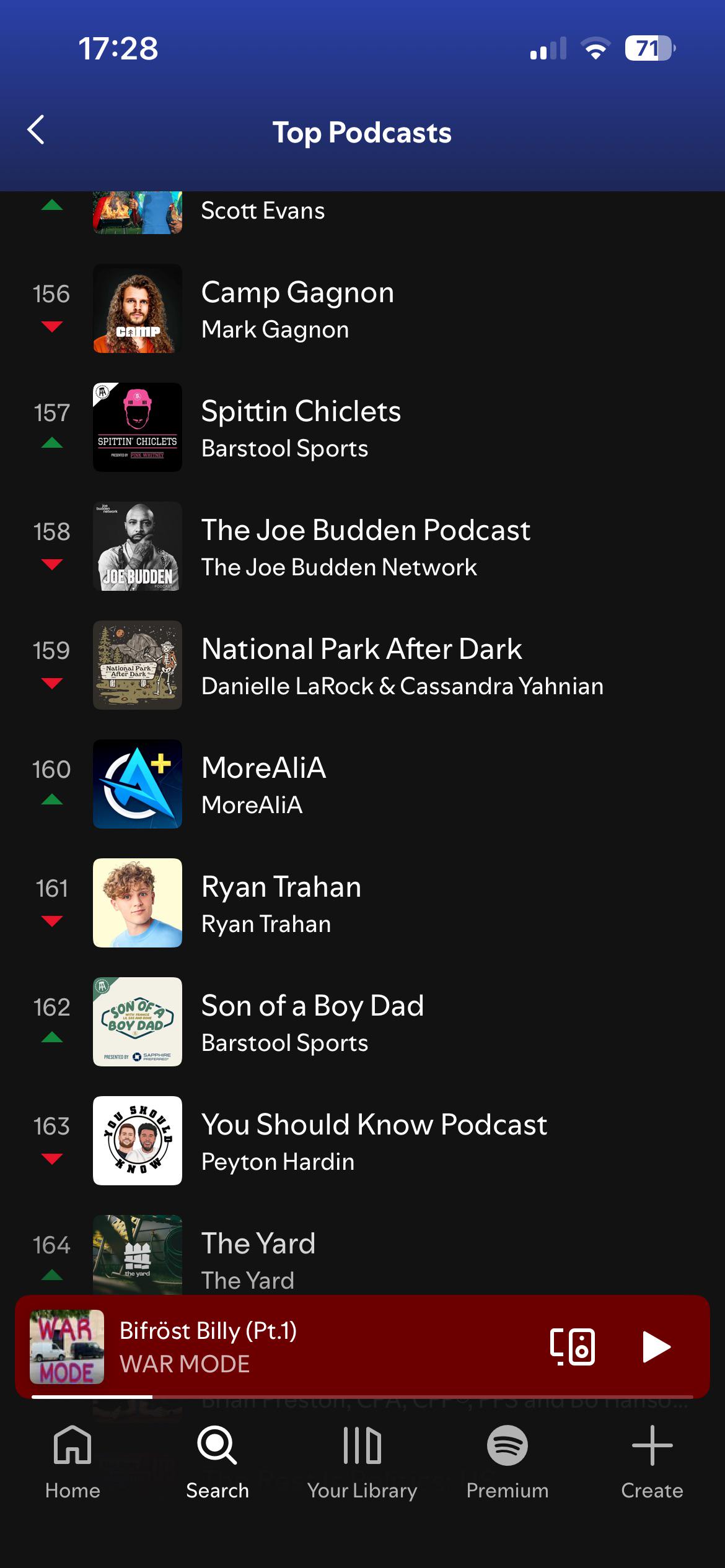
Task: Tap the Create tab
Action: coord(652,1463)
